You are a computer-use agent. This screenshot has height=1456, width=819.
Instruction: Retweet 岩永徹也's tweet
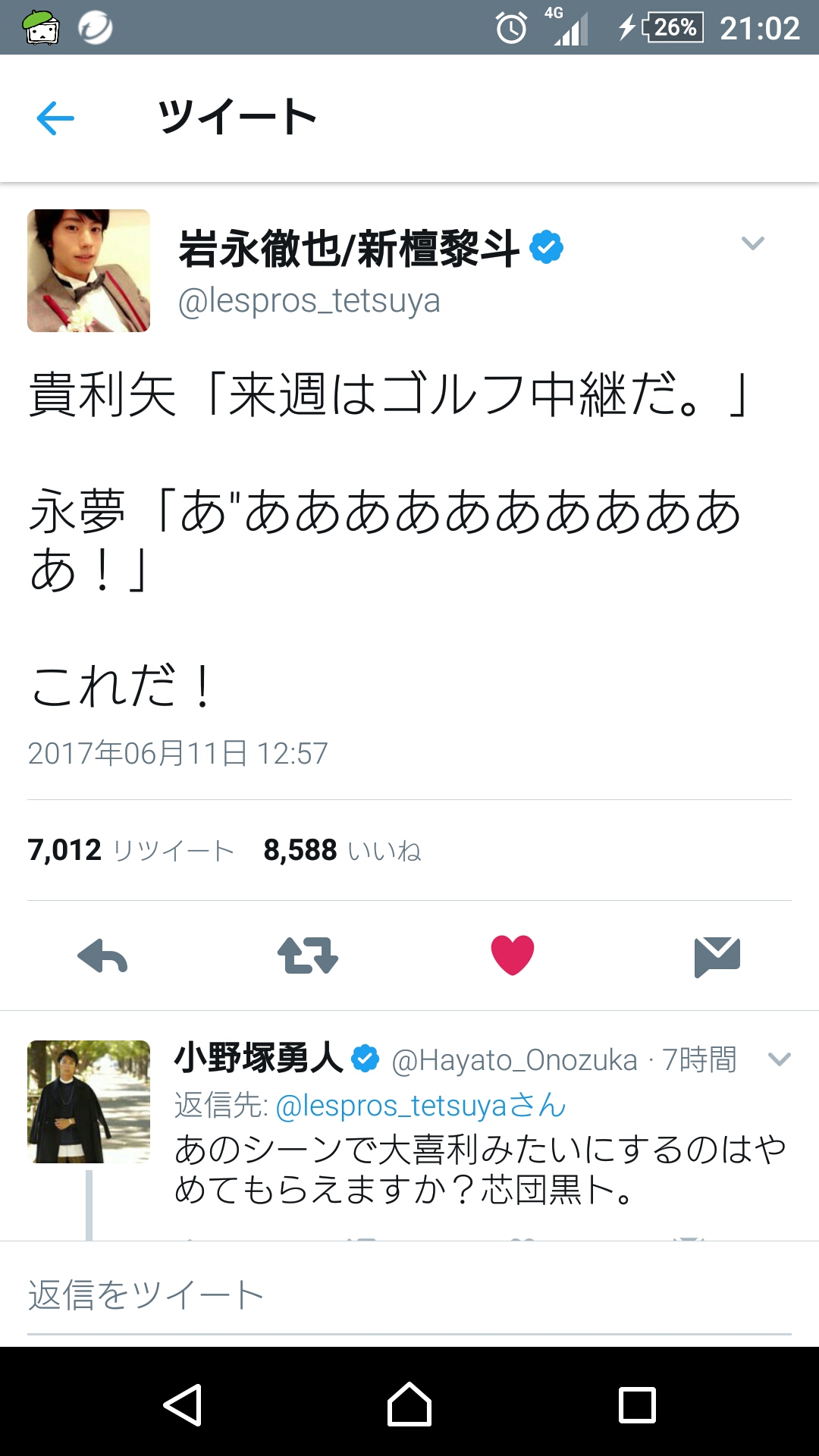pos(307,955)
